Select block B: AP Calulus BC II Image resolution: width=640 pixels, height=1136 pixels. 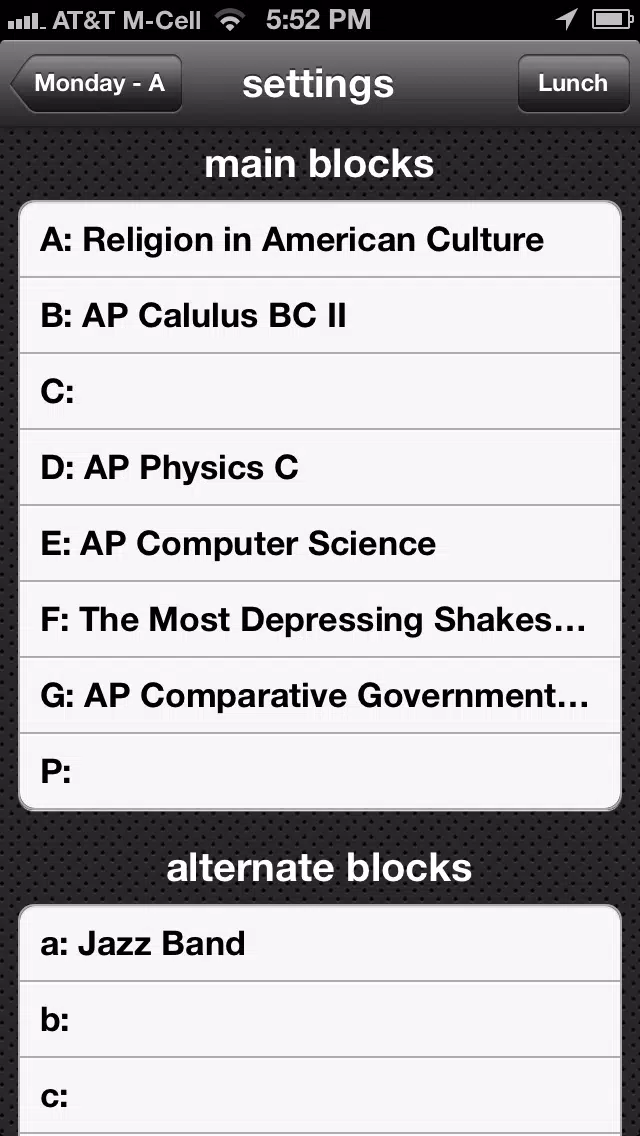click(x=320, y=316)
